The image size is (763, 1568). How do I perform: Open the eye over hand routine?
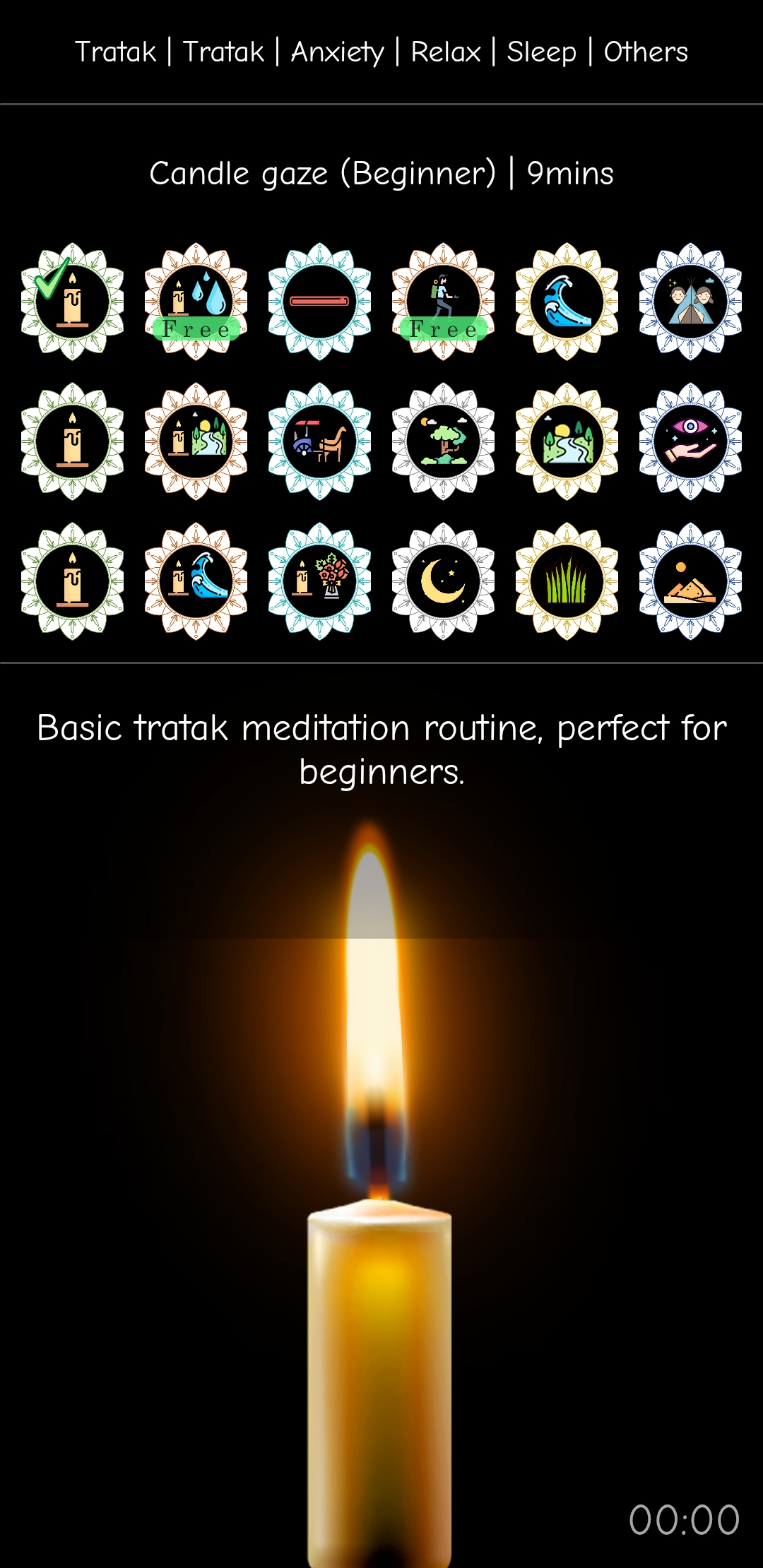click(690, 441)
